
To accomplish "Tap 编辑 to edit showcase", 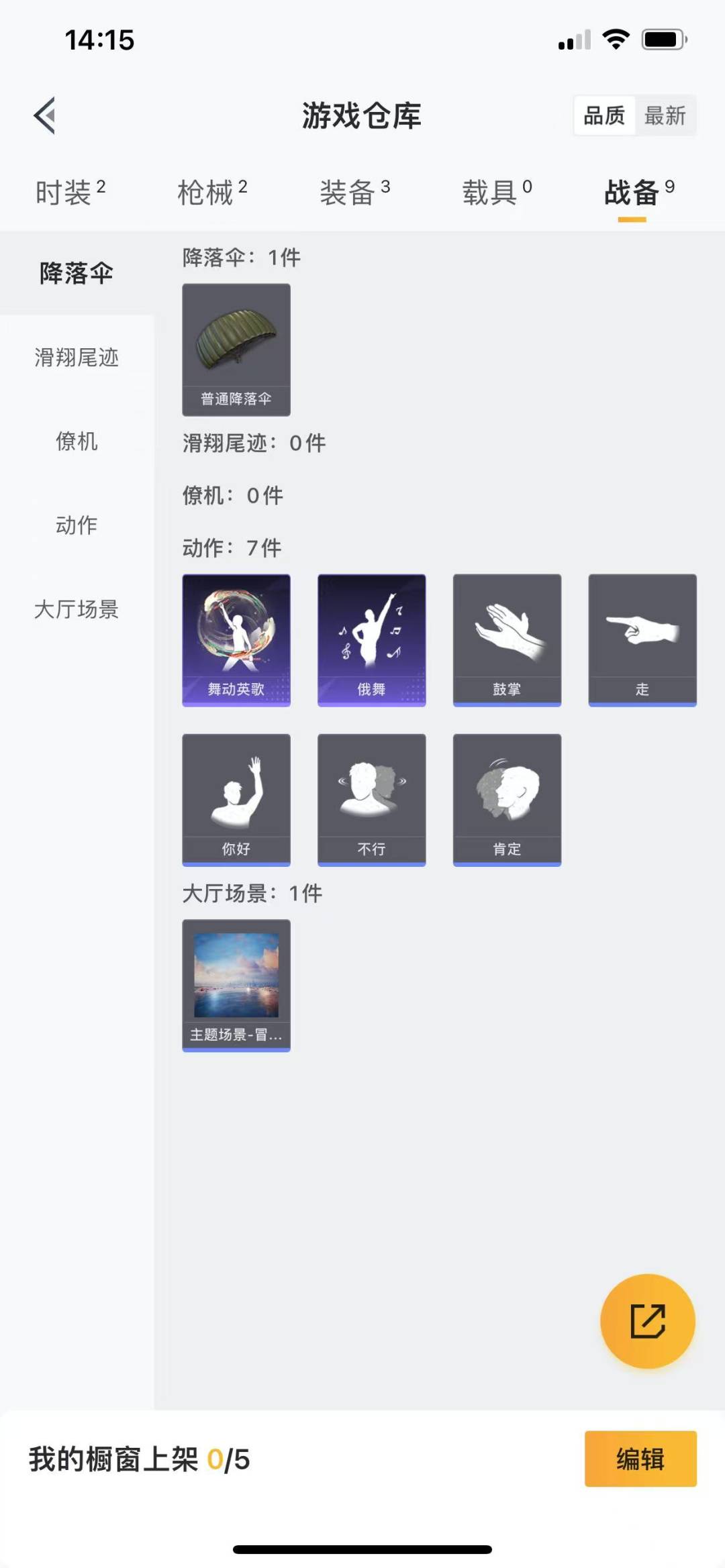I will tap(640, 1459).
